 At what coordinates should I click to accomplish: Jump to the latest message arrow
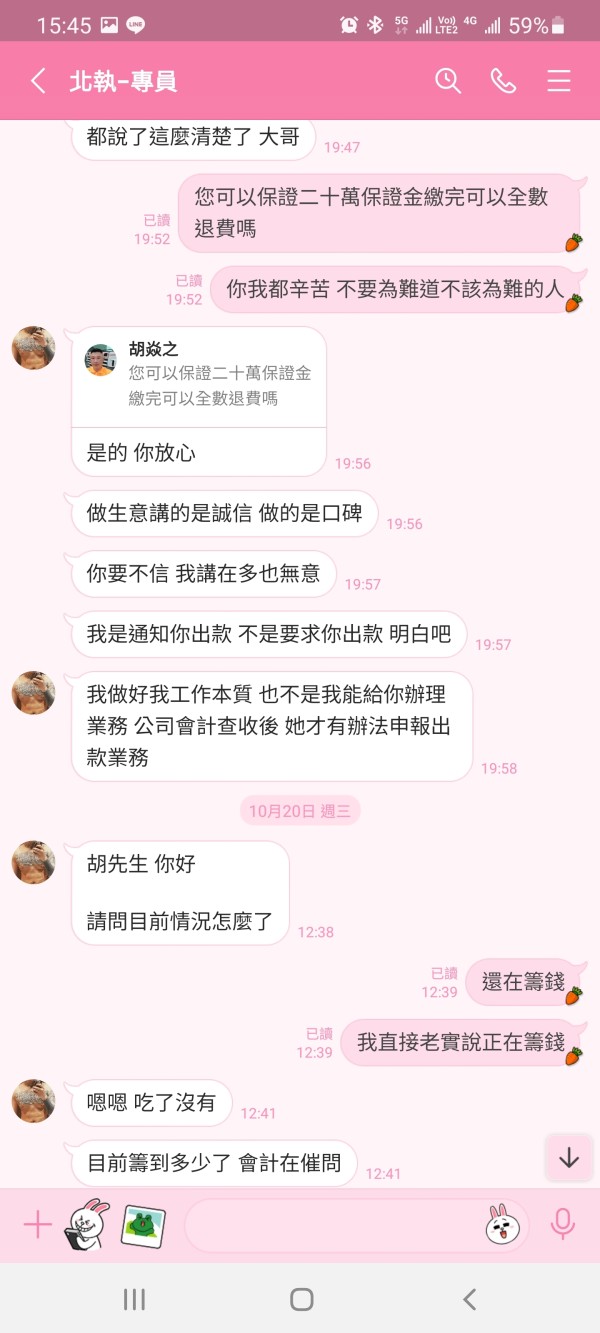coord(569,1158)
